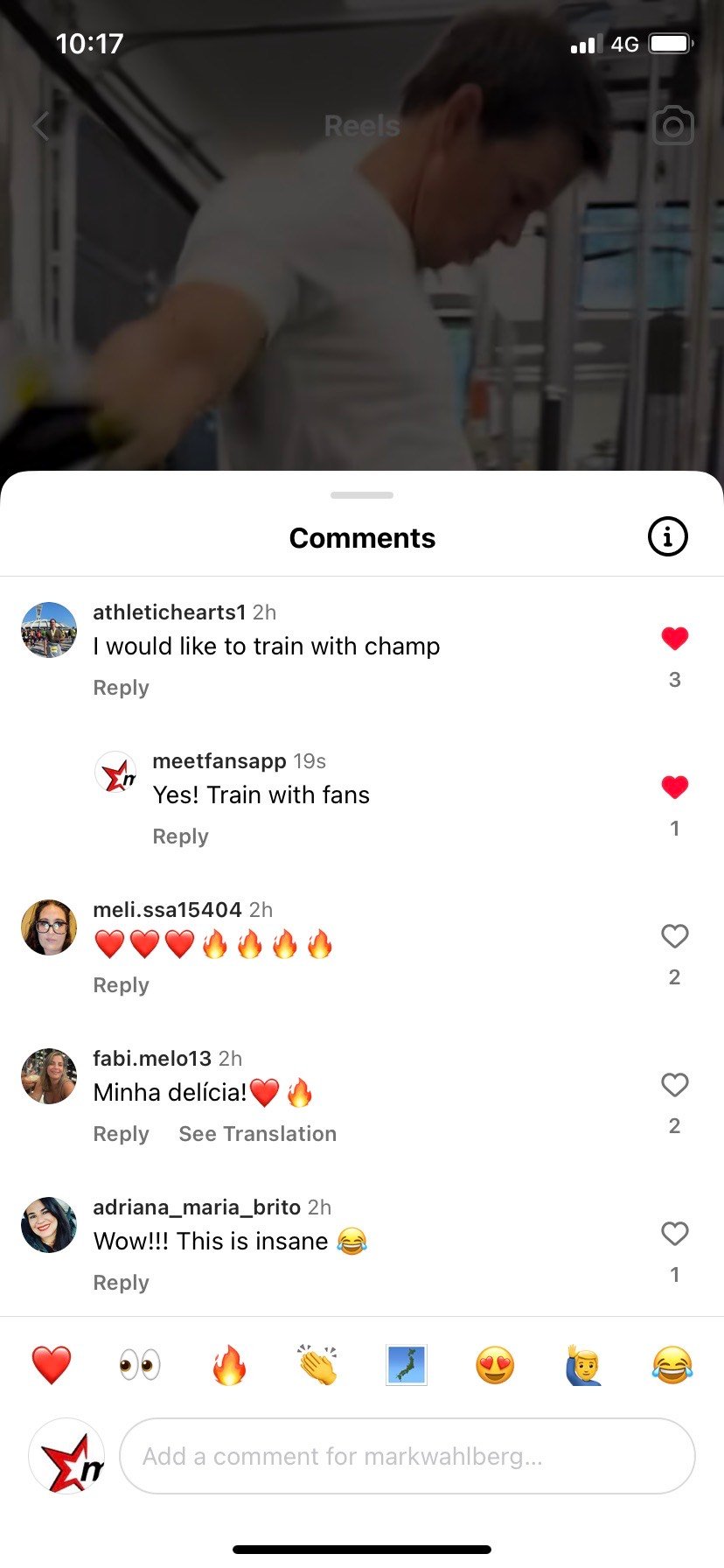The width and height of the screenshot is (724, 1568).
Task: Insert the laughing tears quick emoji
Action: pyautogui.click(x=672, y=1365)
